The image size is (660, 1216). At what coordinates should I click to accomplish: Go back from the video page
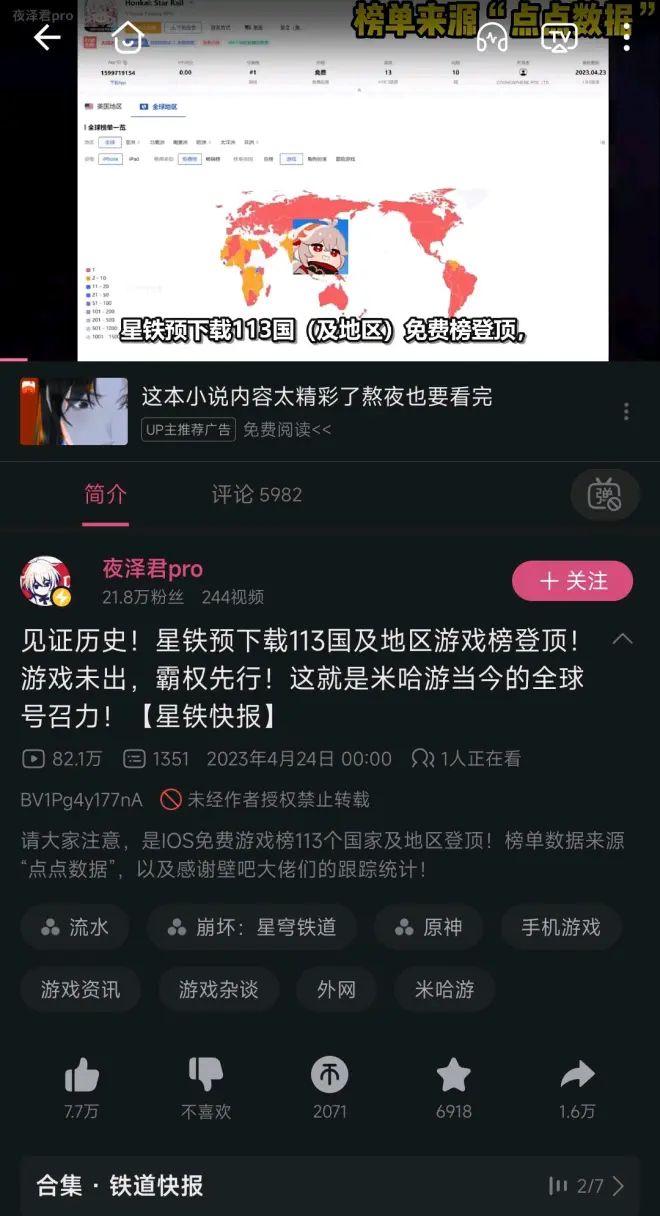tap(47, 38)
